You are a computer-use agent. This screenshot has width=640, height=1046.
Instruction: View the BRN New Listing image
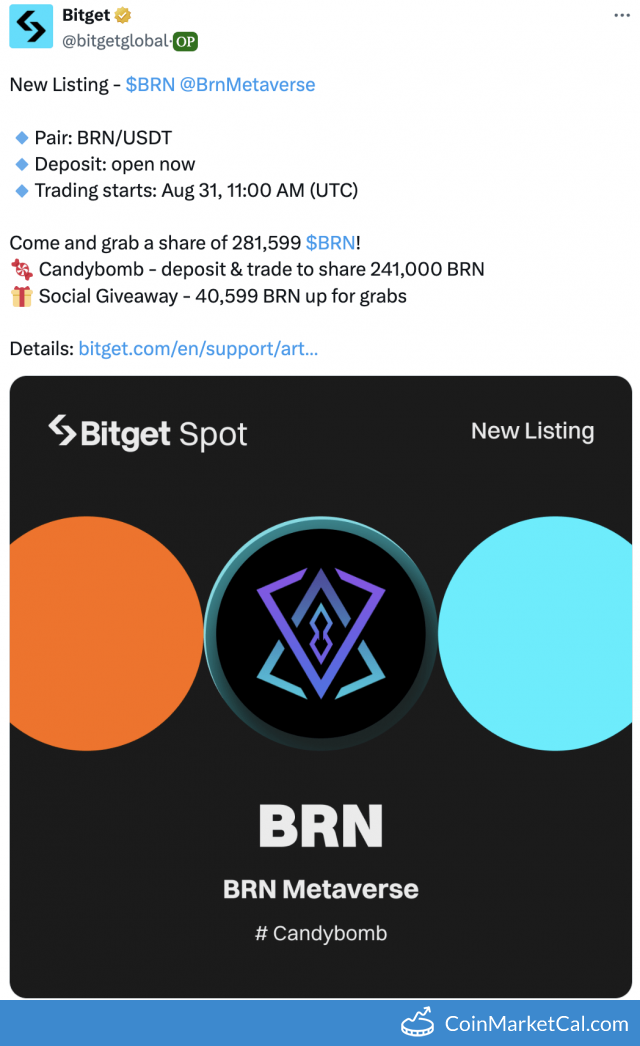click(320, 685)
